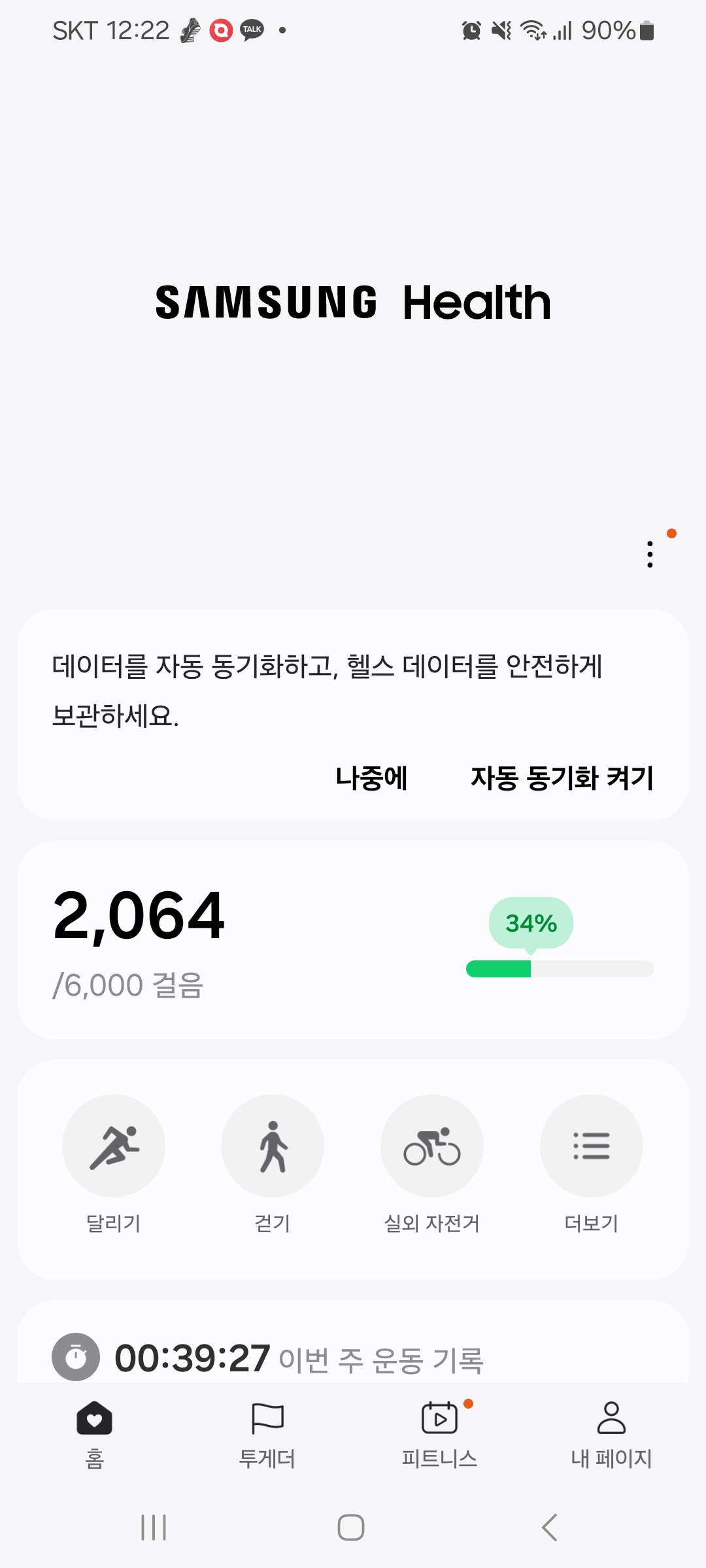Open 더보기 for more exercises
The height and width of the screenshot is (1568, 706).
tap(591, 1146)
